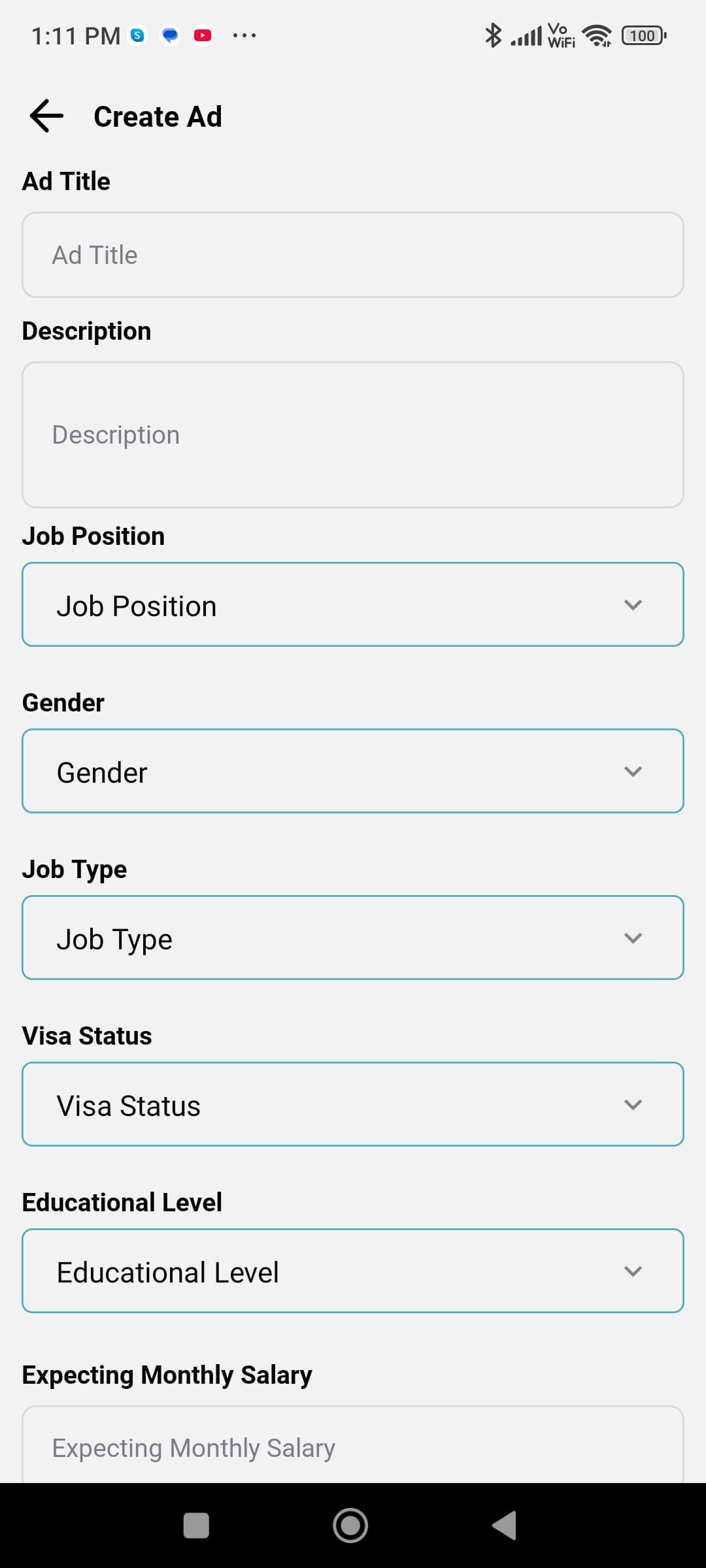Open the Visa Status picker
Image resolution: width=706 pixels, height=1568 pixels.
click(353, 1105)
